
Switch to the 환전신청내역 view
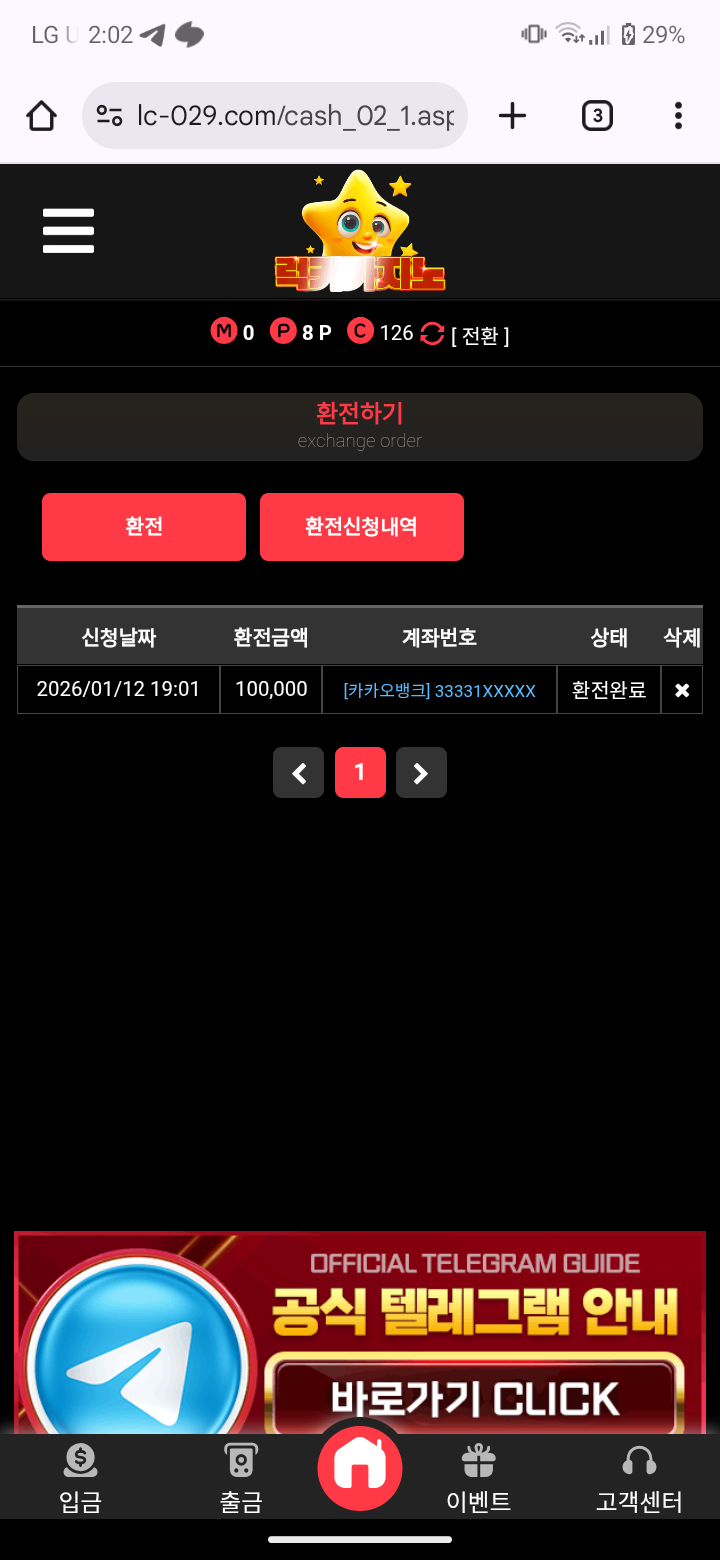point(361,527)
